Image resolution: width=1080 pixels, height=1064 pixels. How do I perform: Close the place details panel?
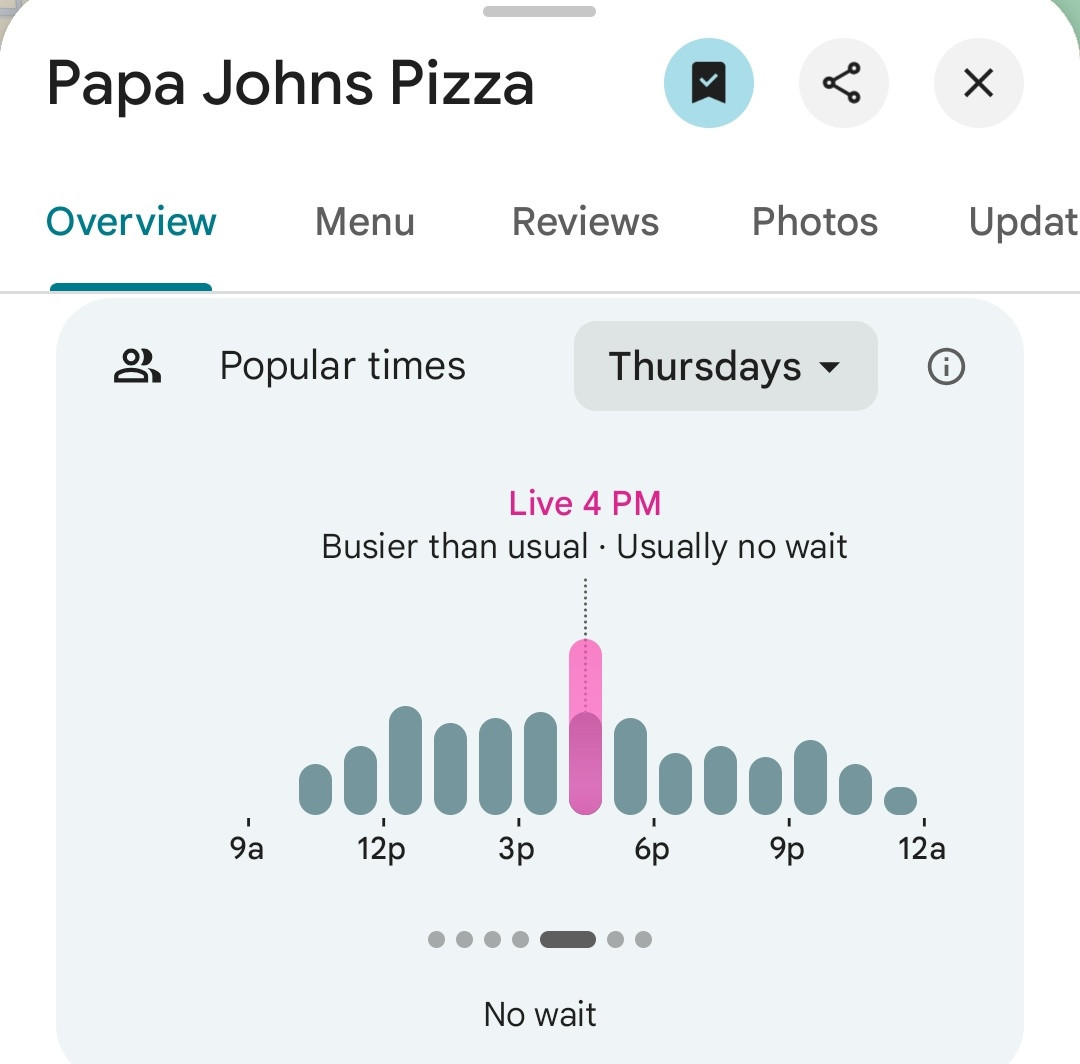978,84
